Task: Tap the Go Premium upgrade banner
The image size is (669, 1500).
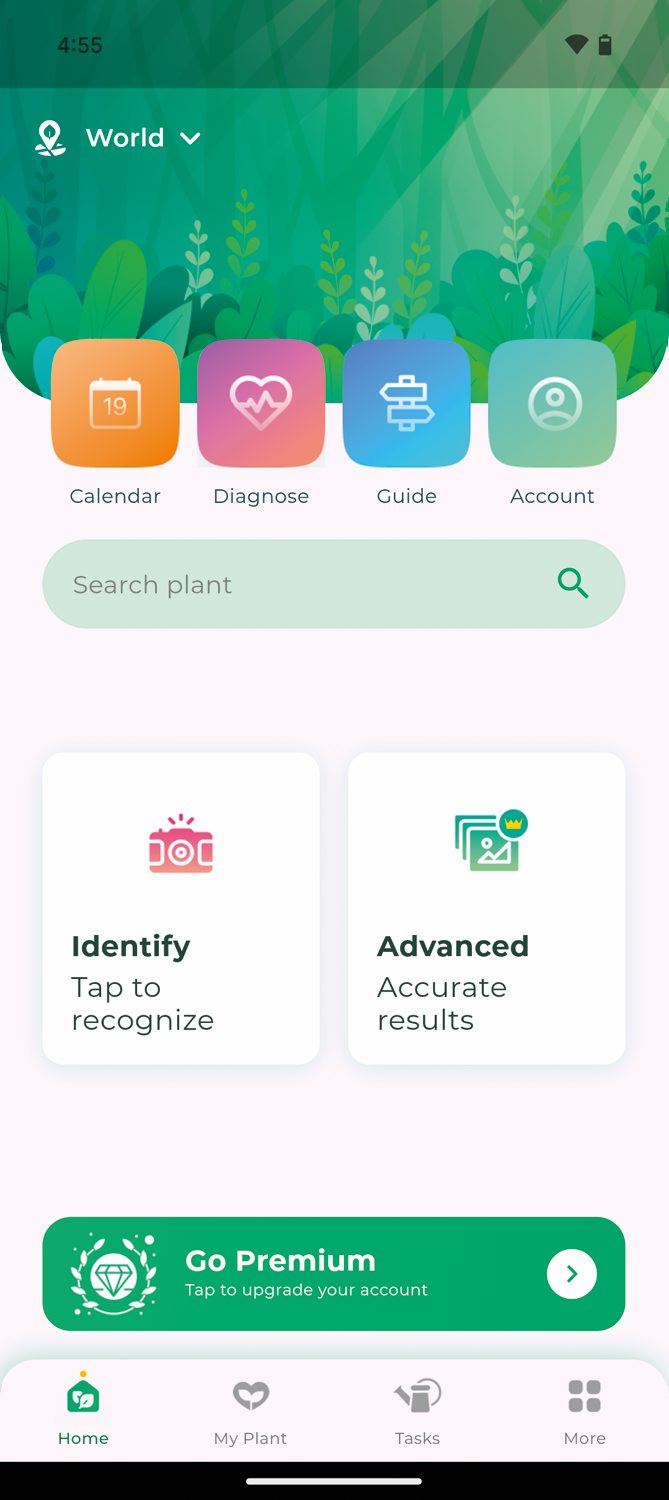Action: (334, 1273)
